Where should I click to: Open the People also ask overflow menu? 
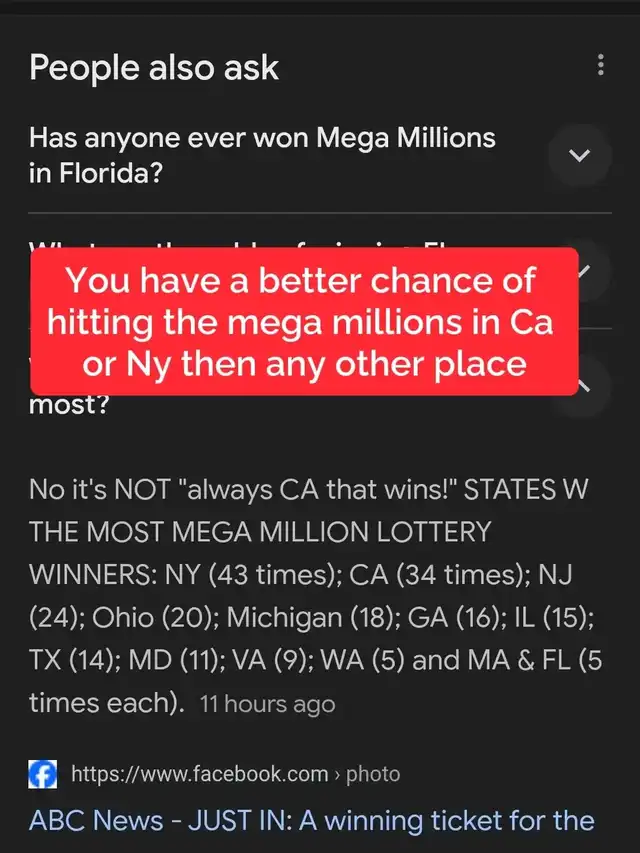coord(600,66)
